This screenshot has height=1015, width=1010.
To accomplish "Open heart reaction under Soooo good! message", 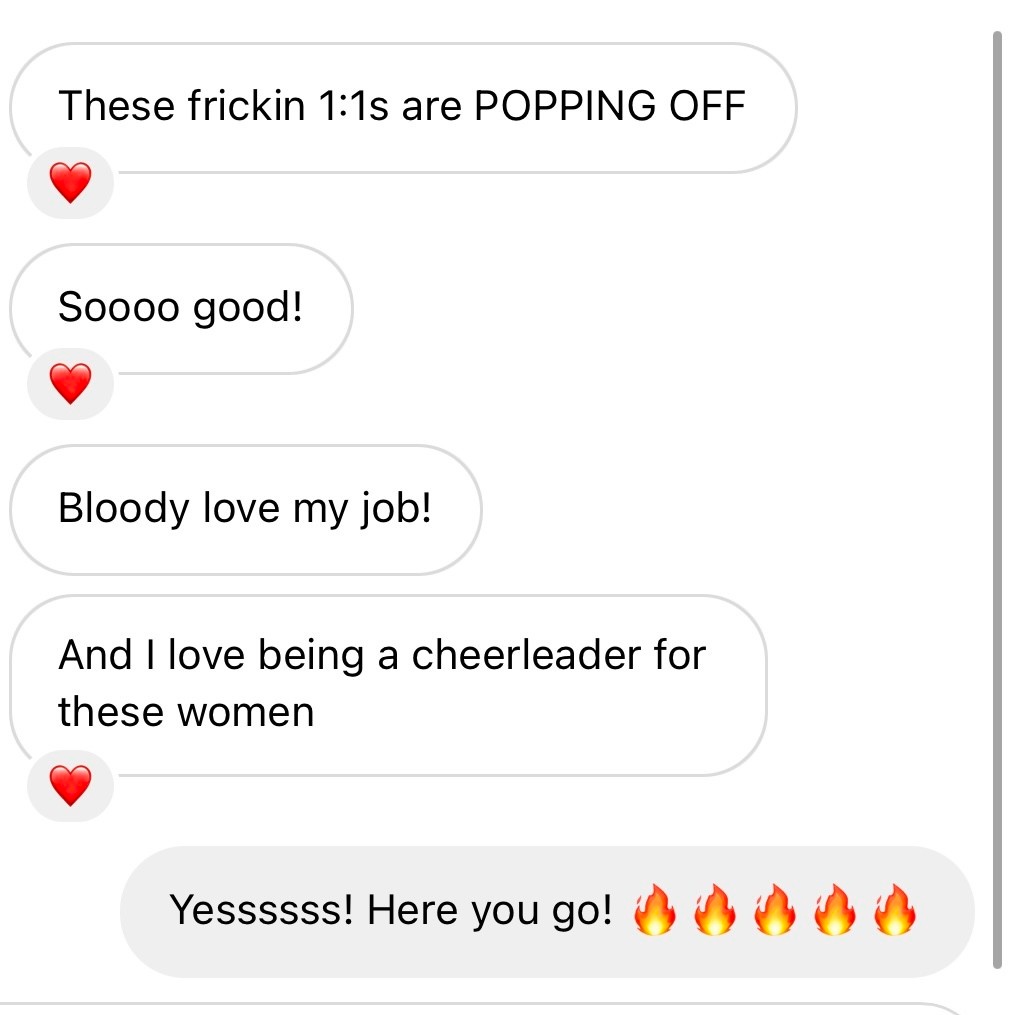I will [71, 384].
